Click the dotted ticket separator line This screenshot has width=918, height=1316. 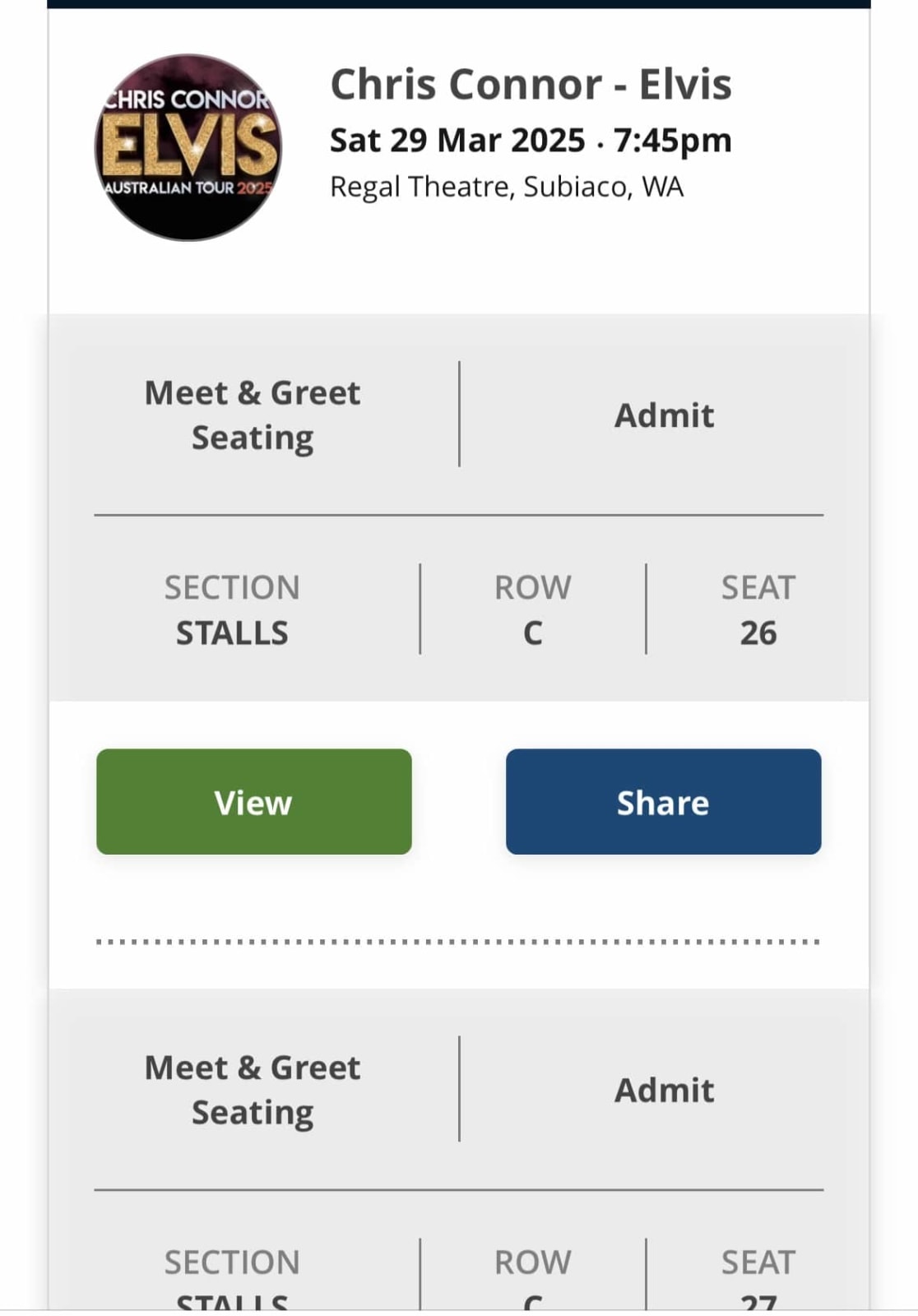(x=458, y=939)
